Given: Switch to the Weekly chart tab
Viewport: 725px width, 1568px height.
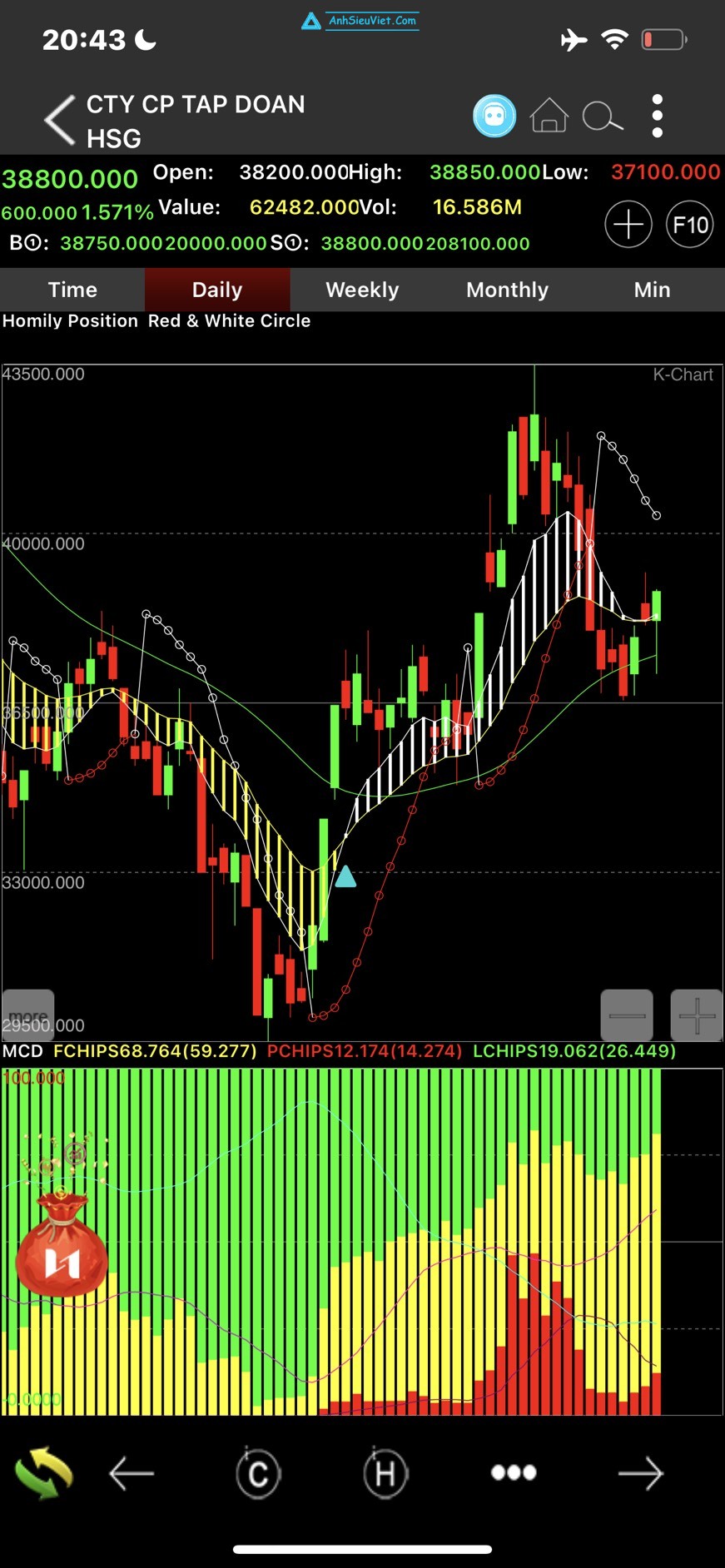Looking at the screenshot, I should (x=362, y=290).
